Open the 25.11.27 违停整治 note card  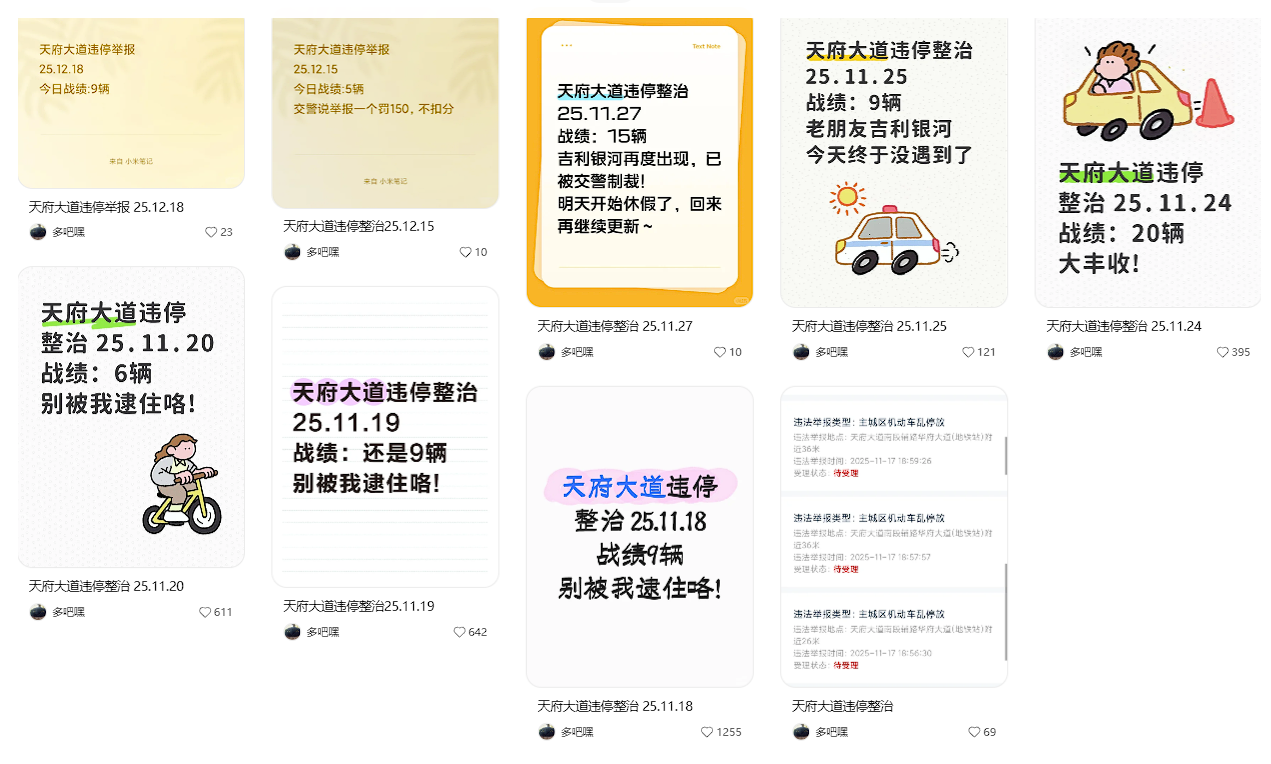[639, 160]
